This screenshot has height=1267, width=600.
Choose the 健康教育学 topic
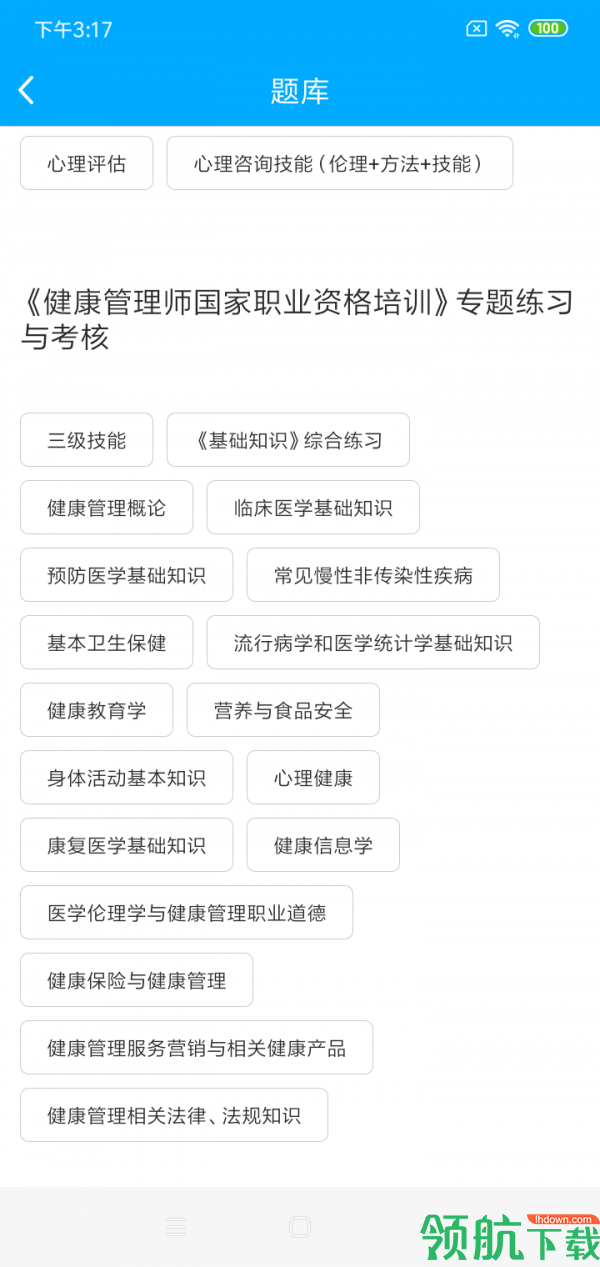(97, 710)
